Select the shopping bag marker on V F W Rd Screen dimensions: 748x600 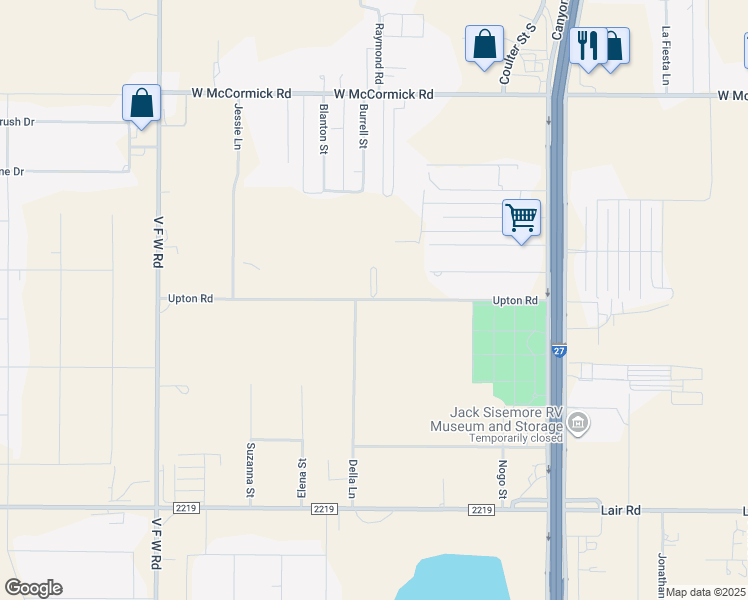tap(141, 103)
